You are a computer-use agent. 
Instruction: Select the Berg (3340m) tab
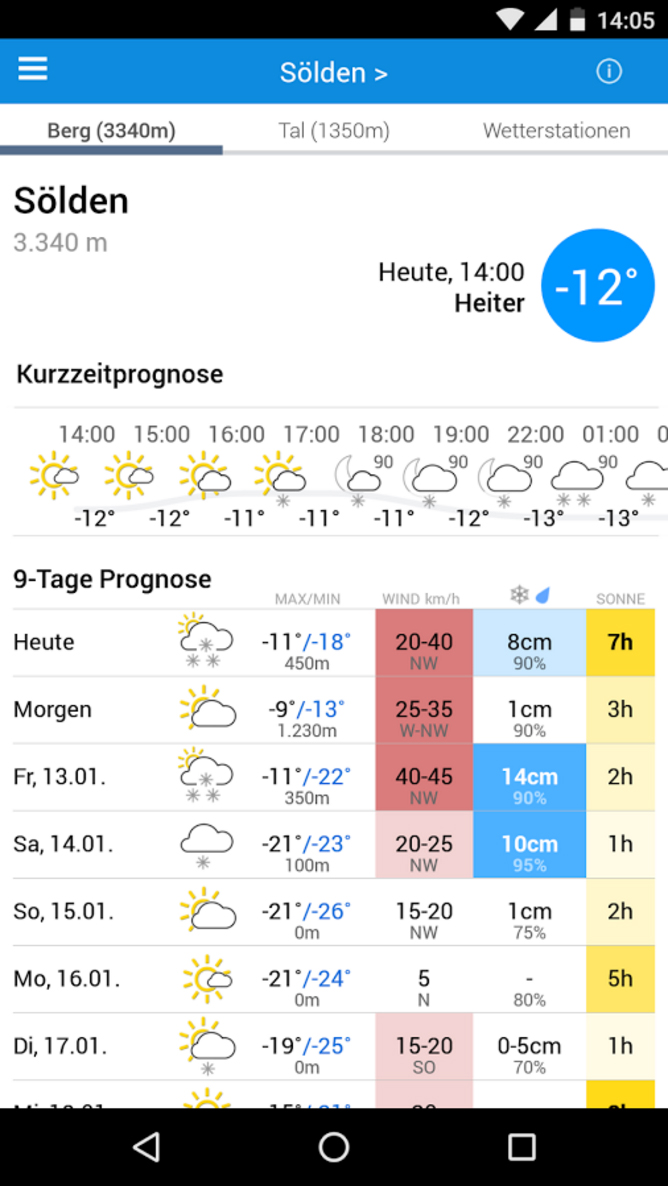111,131
